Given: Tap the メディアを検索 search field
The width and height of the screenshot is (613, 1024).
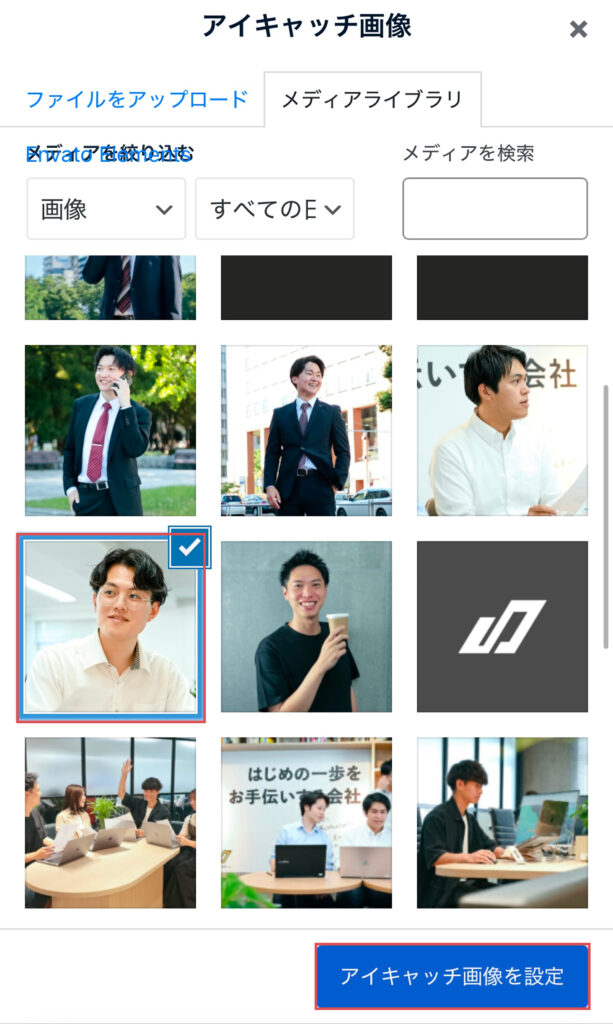Looking at the screenshot, I should tap(495, 209).
